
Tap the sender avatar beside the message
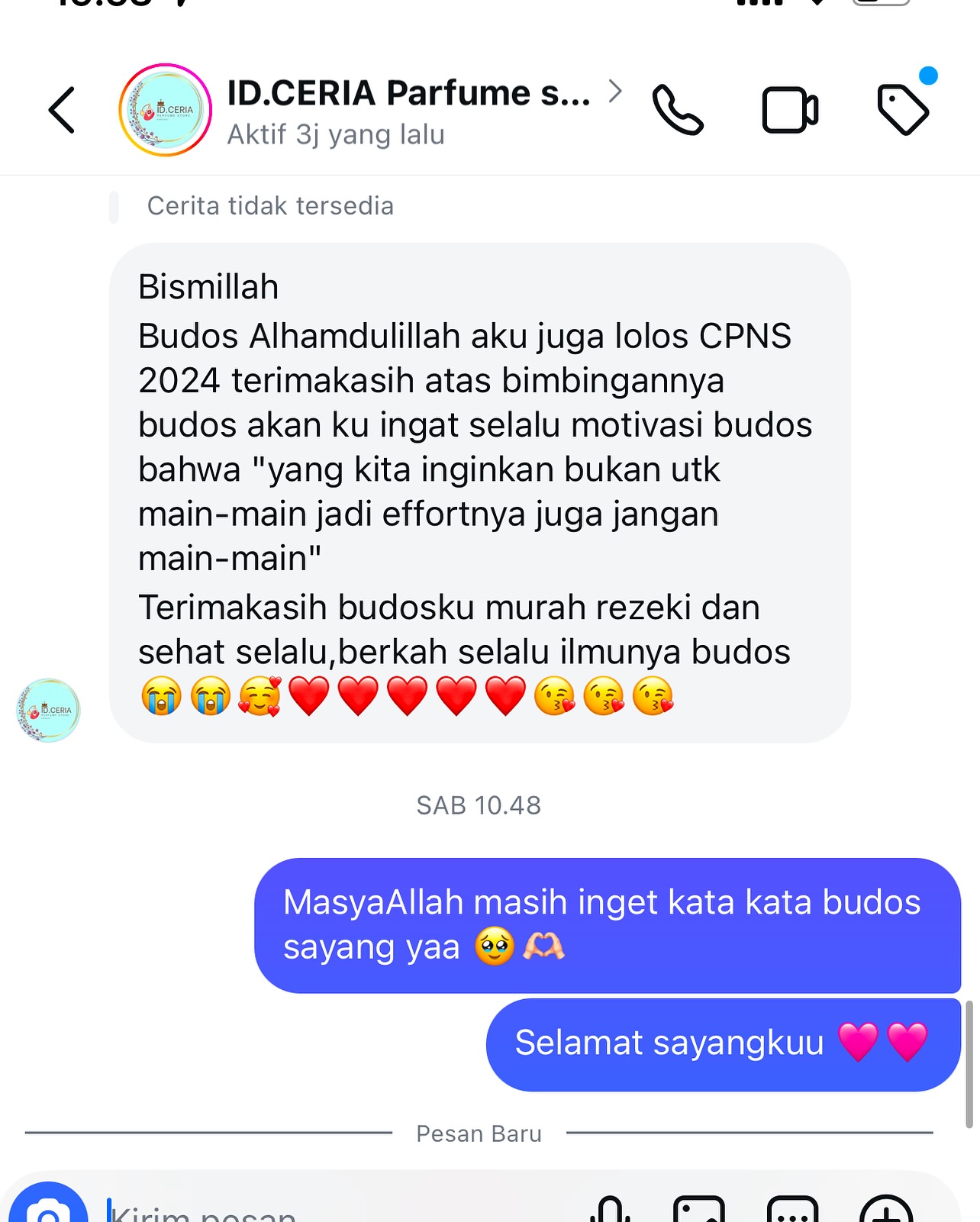tap(48, 710)
